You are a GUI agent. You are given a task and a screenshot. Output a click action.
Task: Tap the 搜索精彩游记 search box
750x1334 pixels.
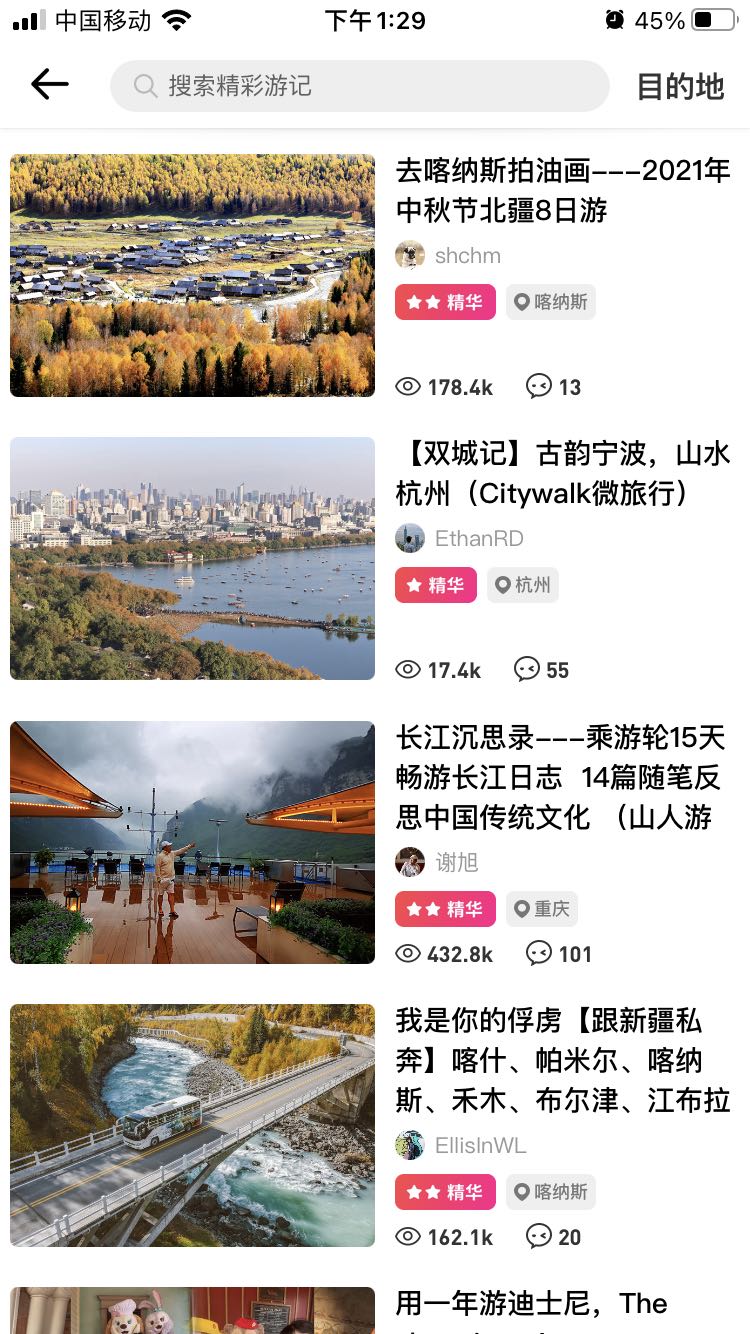pos(359,86)
